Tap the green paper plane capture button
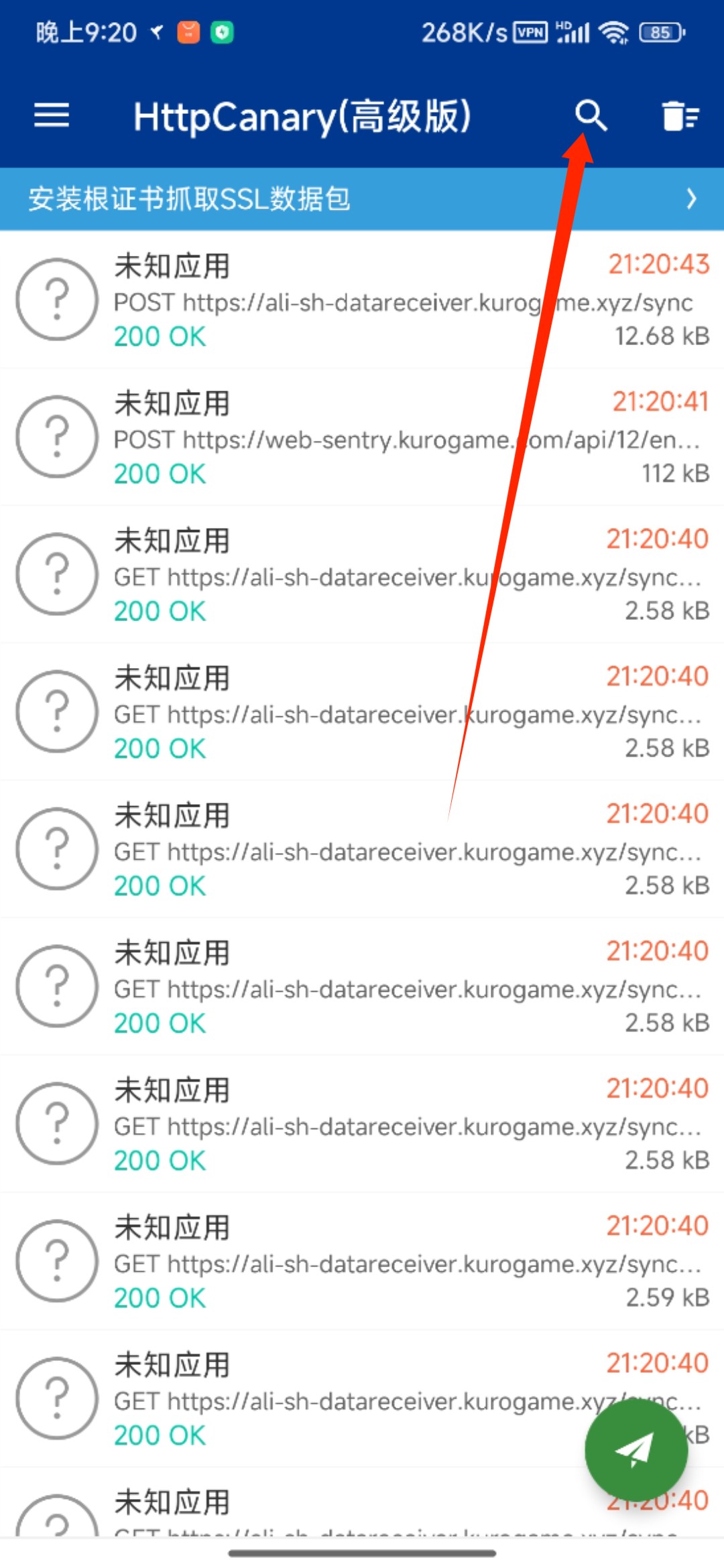 (x=636, y=1450)
